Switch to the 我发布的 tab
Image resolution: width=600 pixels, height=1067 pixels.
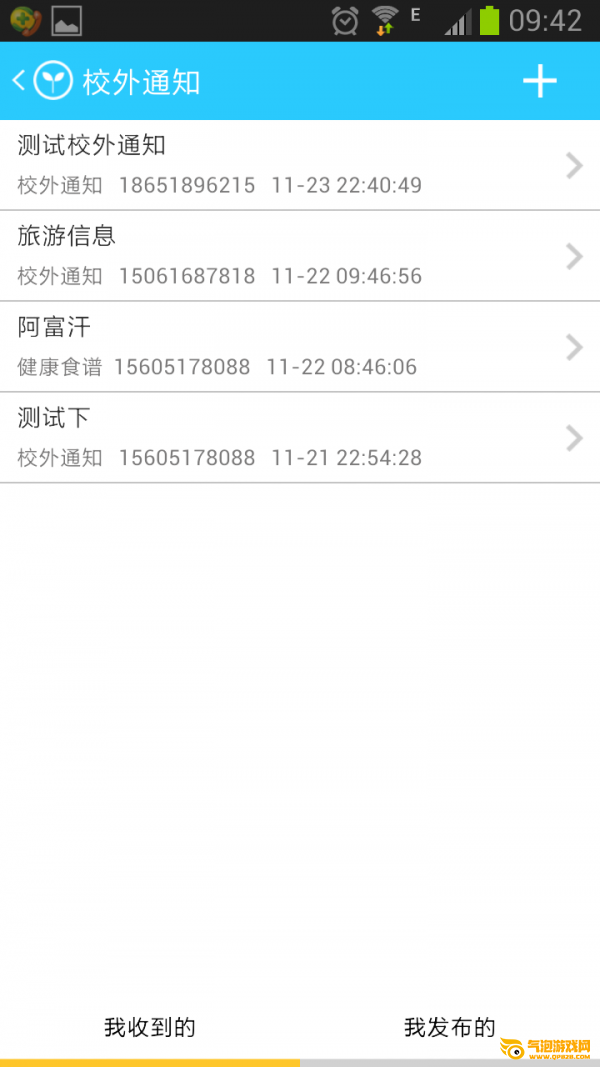tap(450, 1028)
